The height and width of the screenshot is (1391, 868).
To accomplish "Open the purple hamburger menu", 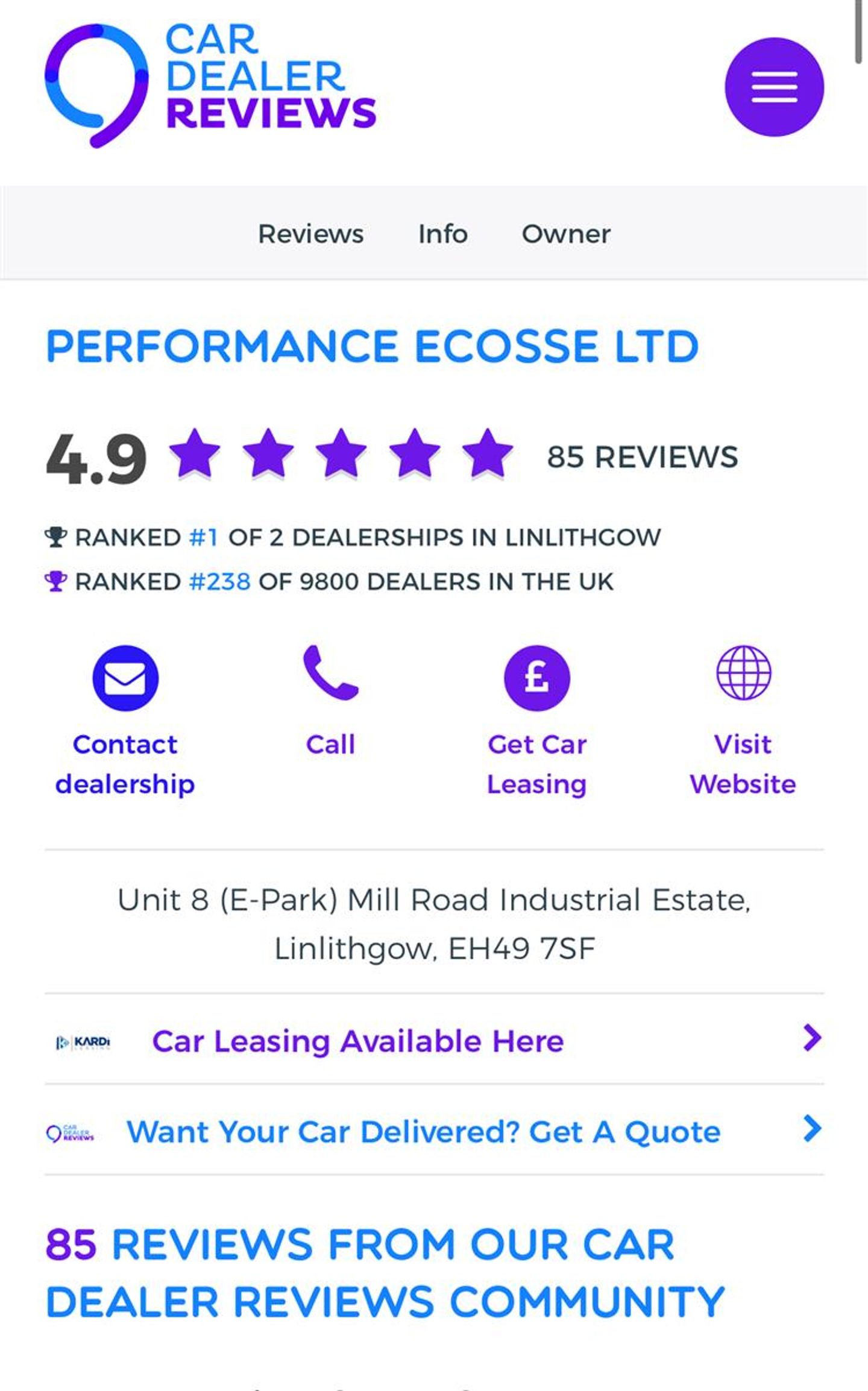I will tap(773, 87).
